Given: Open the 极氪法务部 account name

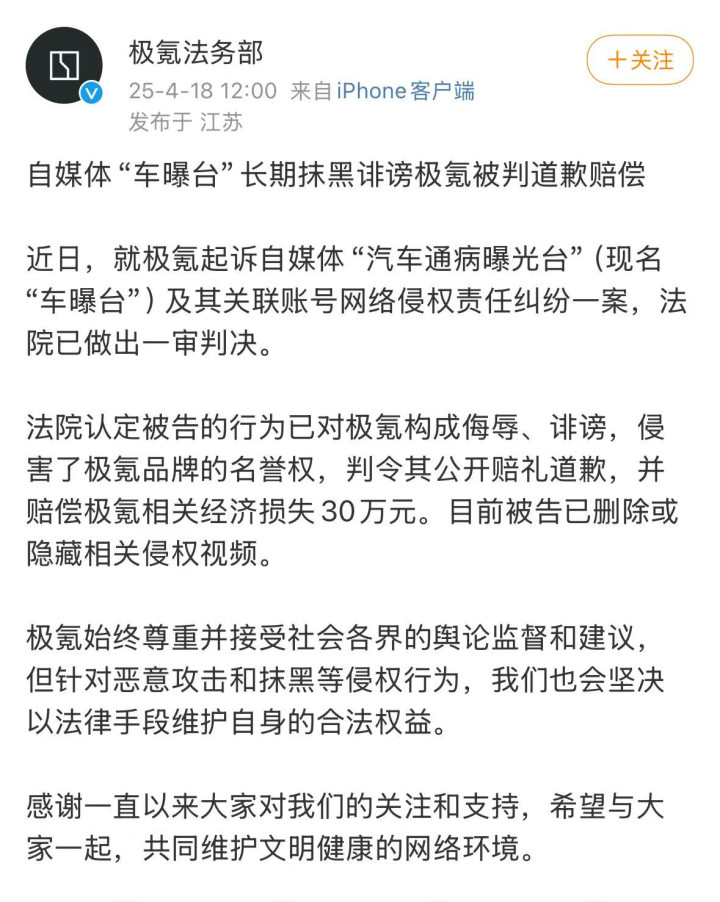Looking at the screenshot, I should click(x=196, y=53).
